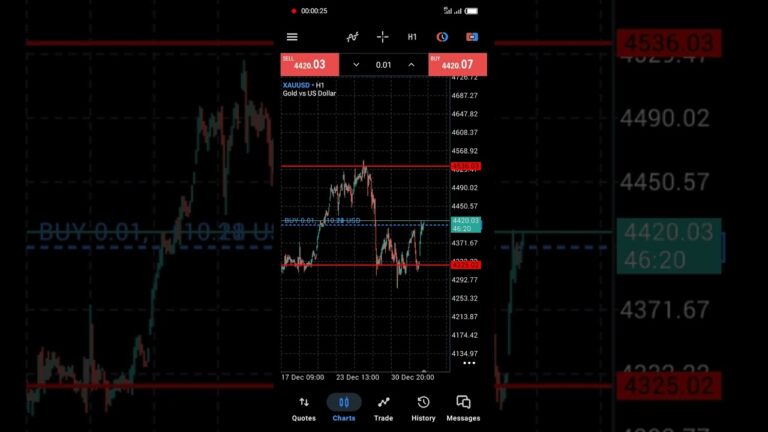This screenshot has height=432, width=768.
Task: Open the History tab
Action: [x=423, y=407]
